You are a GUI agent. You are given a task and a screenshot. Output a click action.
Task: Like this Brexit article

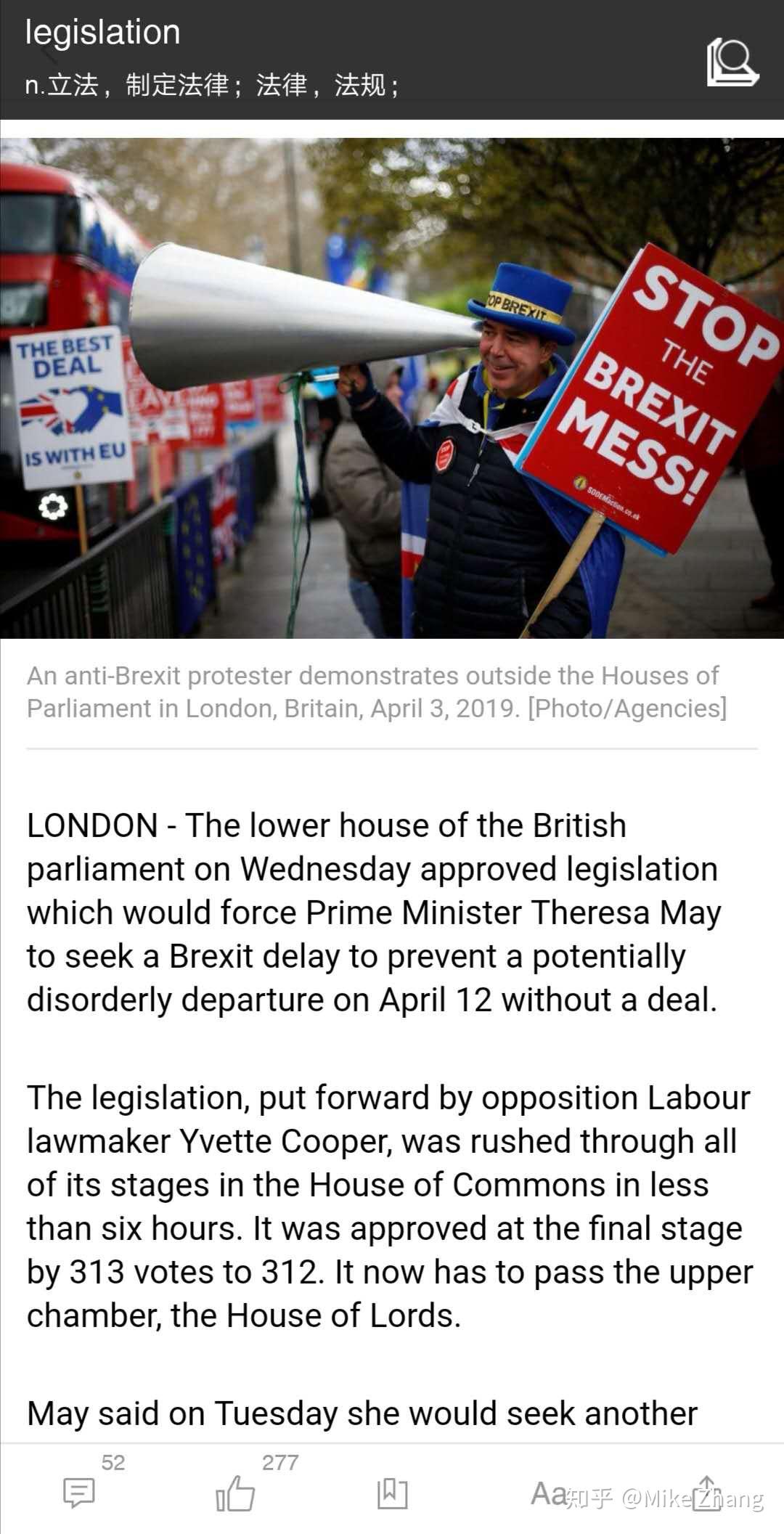(236, 1493)
